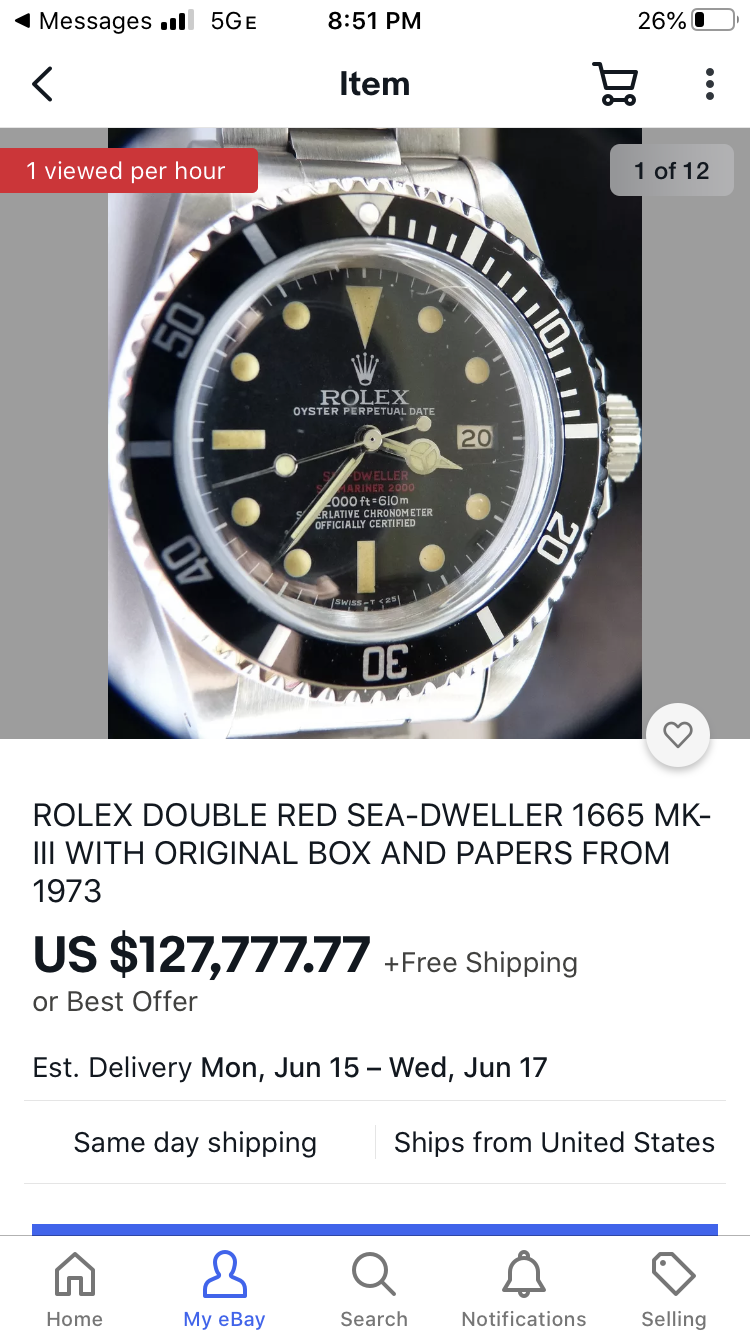This screenshot has width=750, height=1334.
Task: Open the overflow menu
Action: (709, 84)
